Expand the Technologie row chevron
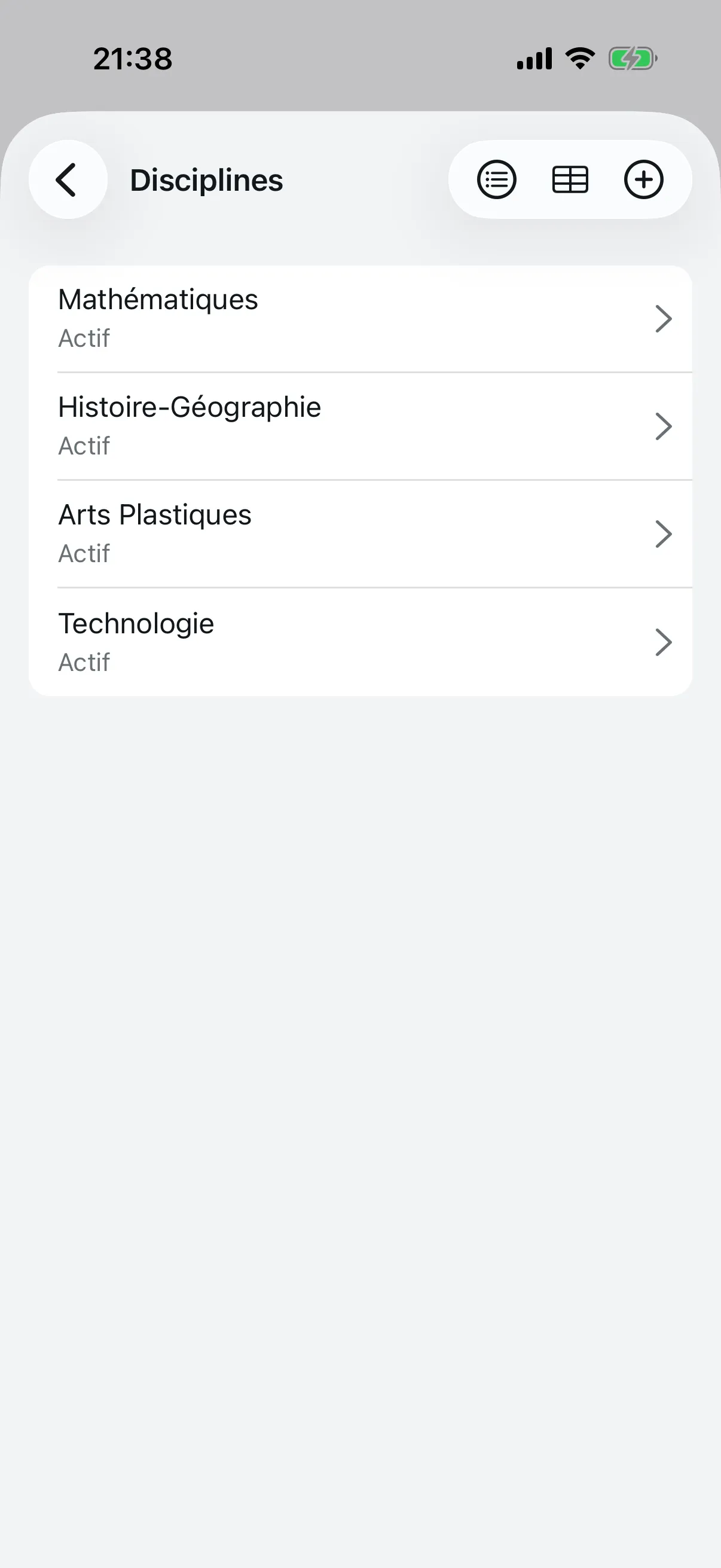721x1568 pixels. (664, 642)
